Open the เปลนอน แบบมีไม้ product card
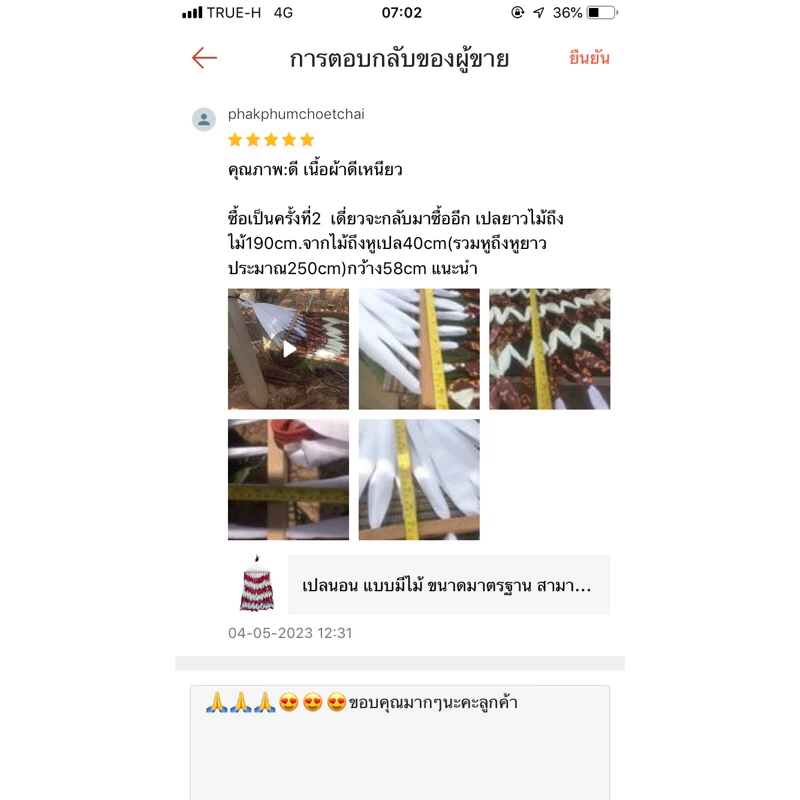This screenshot has height=800, width=800. 419,584
